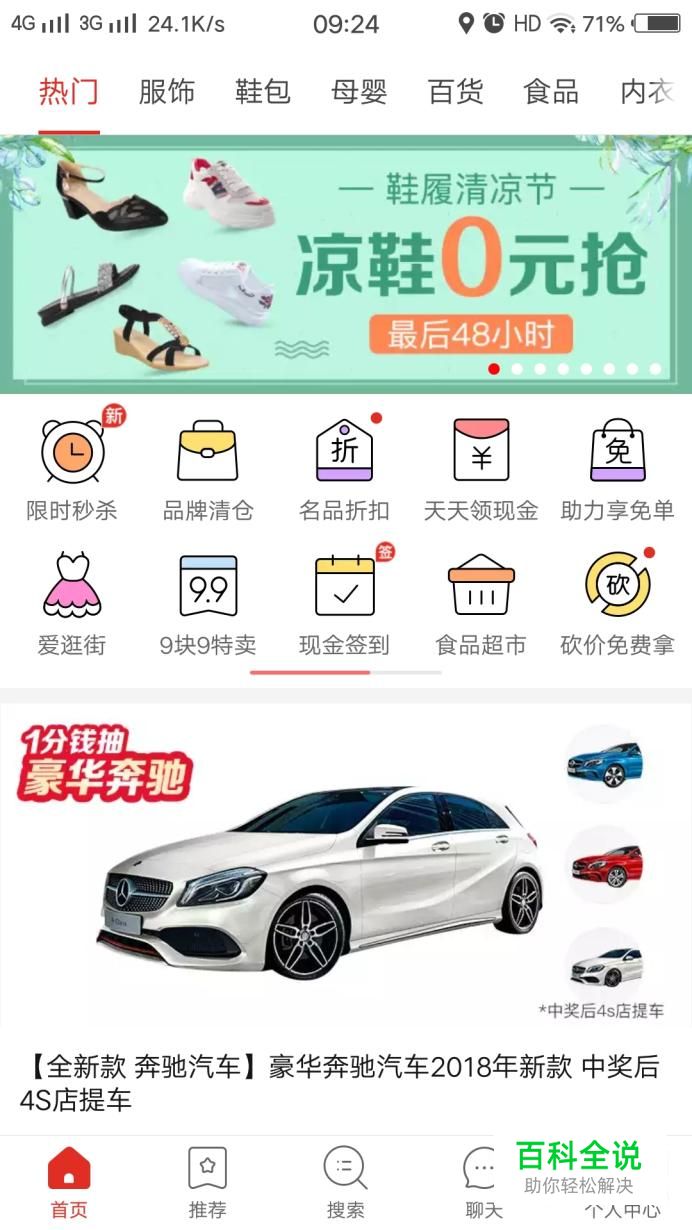
Task: Switch to the 推荐 bottom tab
Action: 207,1182
